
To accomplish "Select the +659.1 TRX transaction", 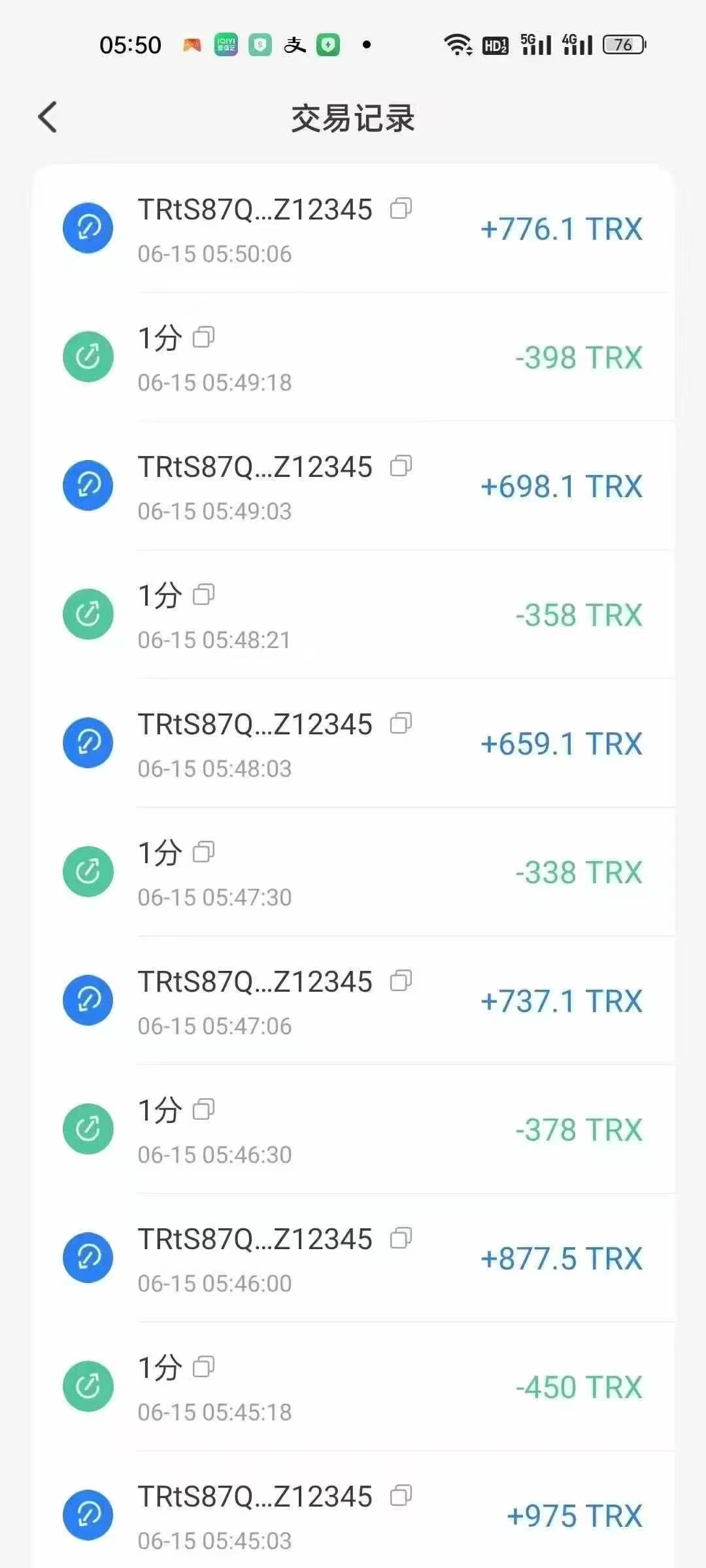I will [353, 743].
